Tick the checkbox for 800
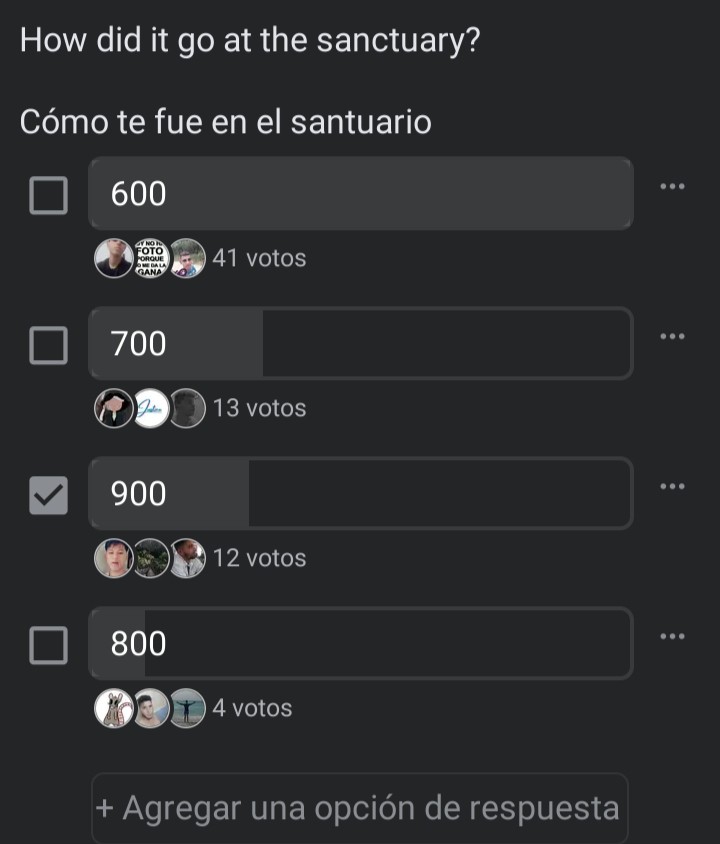Image resolution: width=720 pixels, height=844 pixels. (49, 644)
